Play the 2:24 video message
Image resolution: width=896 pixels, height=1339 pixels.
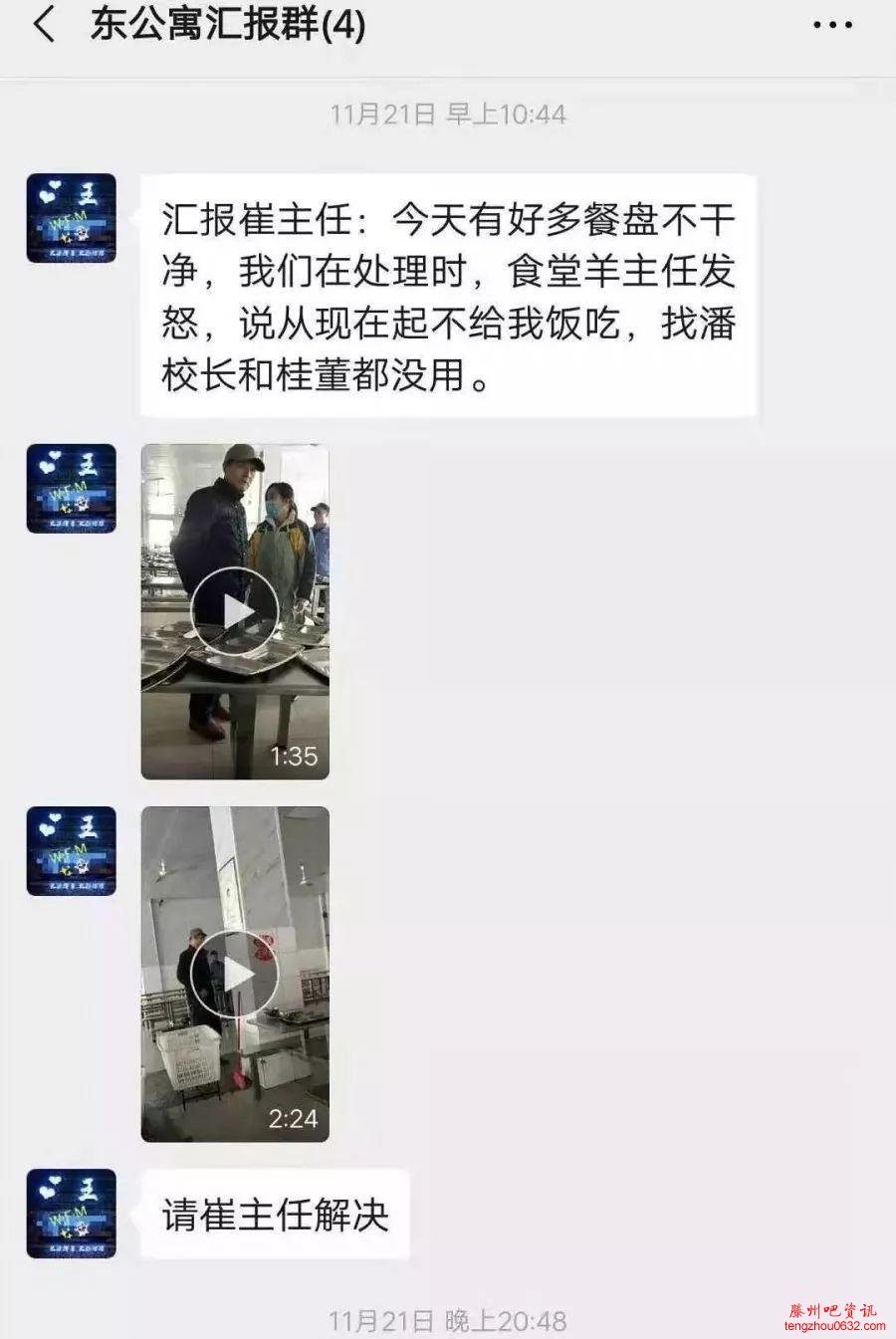(x=235, y=974)
